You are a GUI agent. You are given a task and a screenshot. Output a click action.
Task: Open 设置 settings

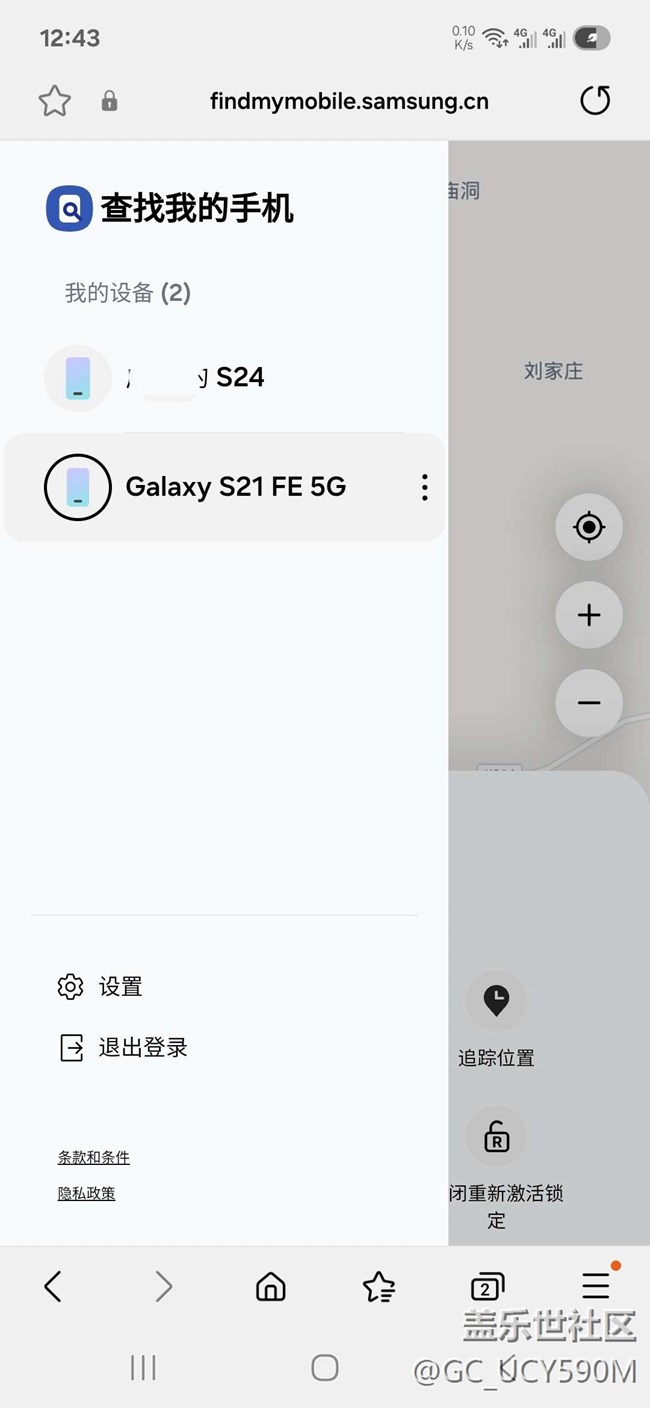tap(100, 987)
